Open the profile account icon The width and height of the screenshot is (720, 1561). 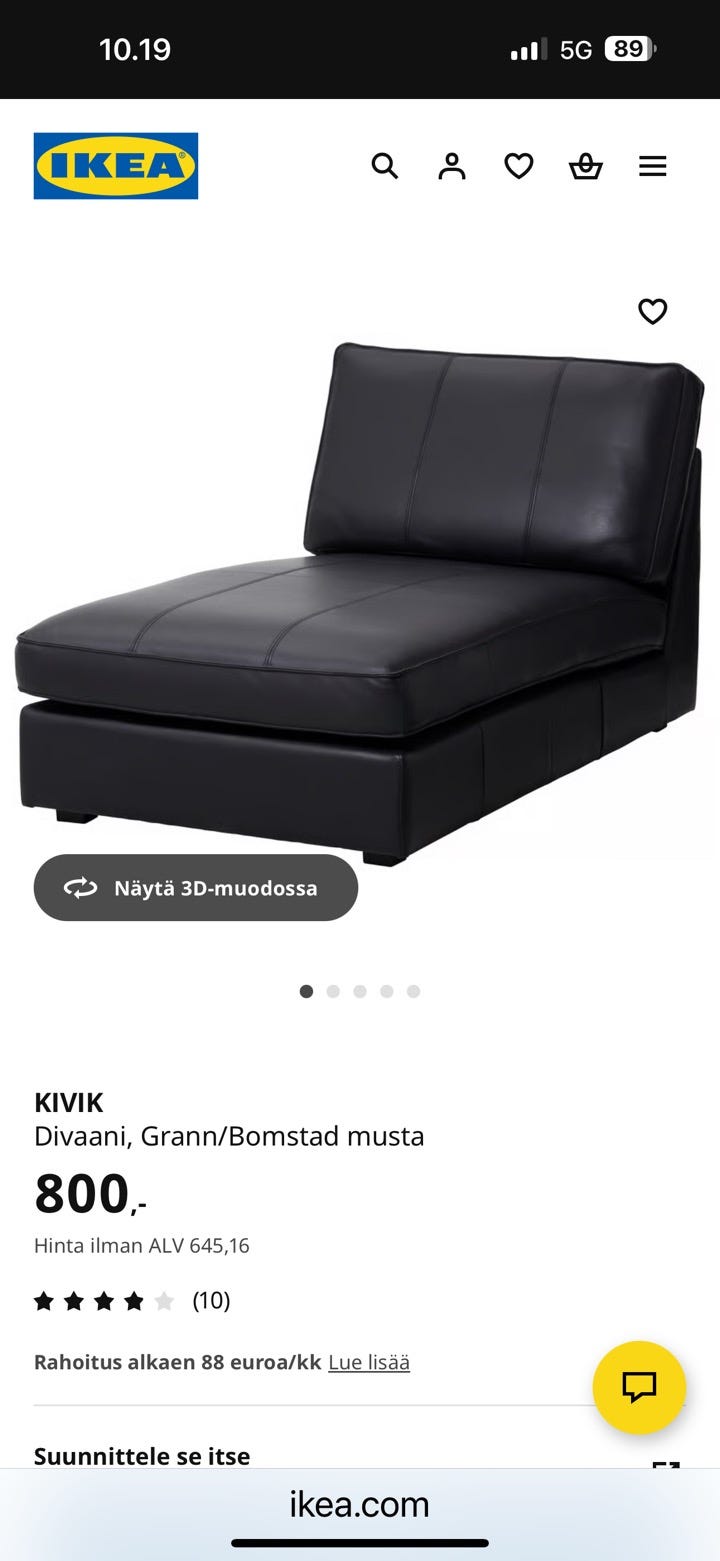click(451, 166)
